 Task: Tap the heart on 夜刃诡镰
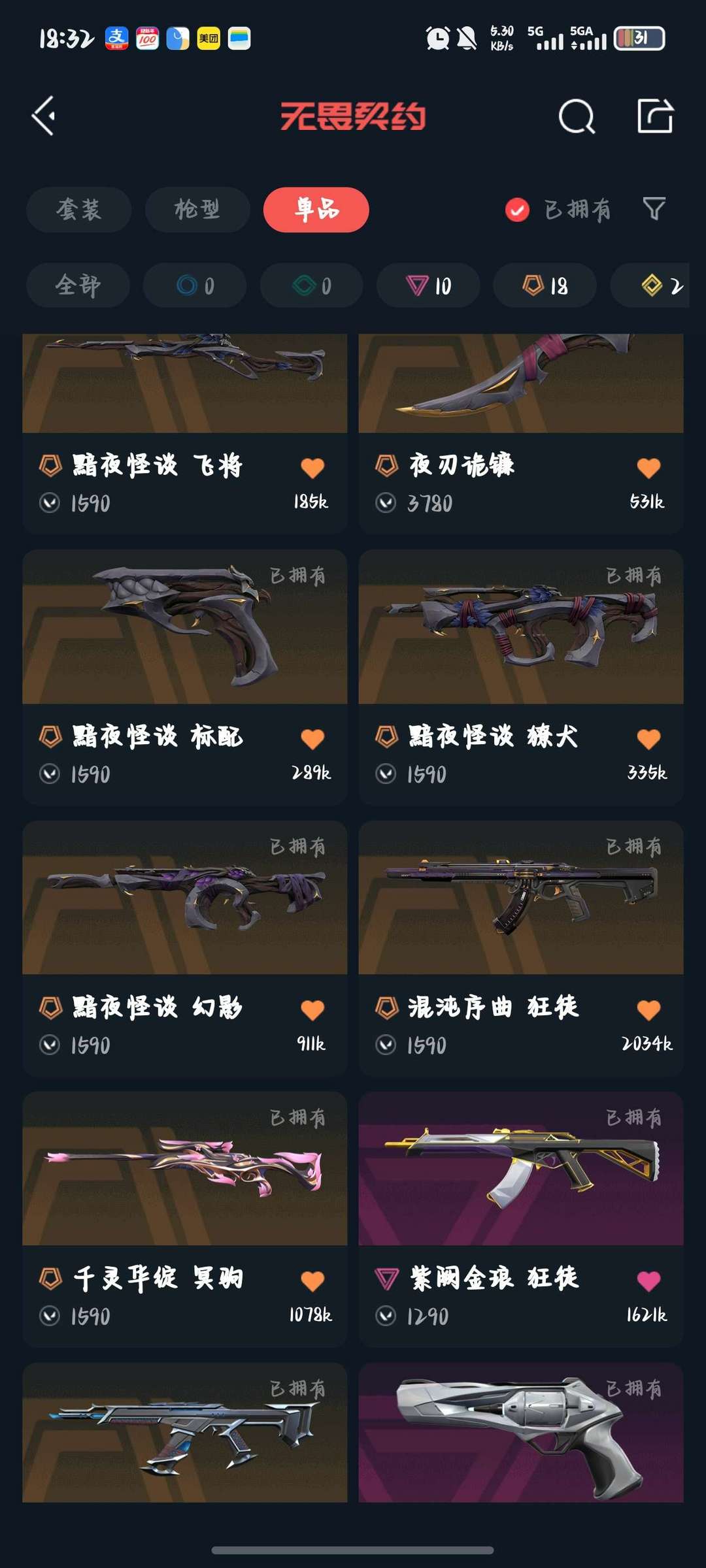click(x=648, y=468)
